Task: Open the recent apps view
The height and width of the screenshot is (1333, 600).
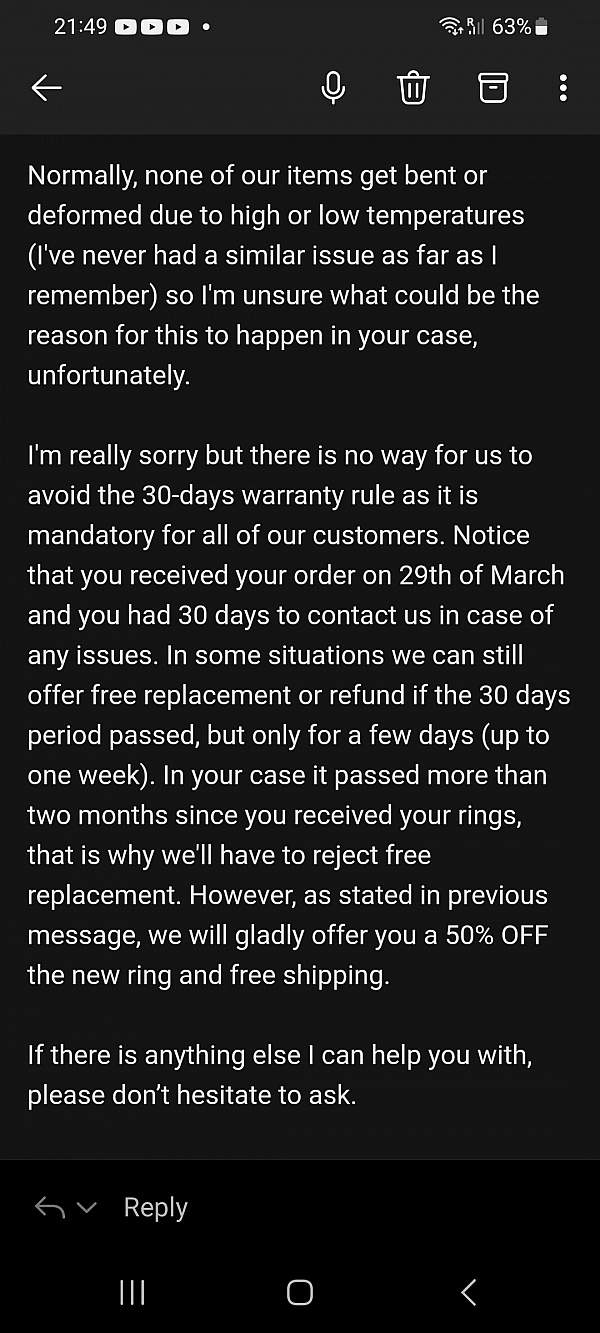Action: (x=132, y=1292)
